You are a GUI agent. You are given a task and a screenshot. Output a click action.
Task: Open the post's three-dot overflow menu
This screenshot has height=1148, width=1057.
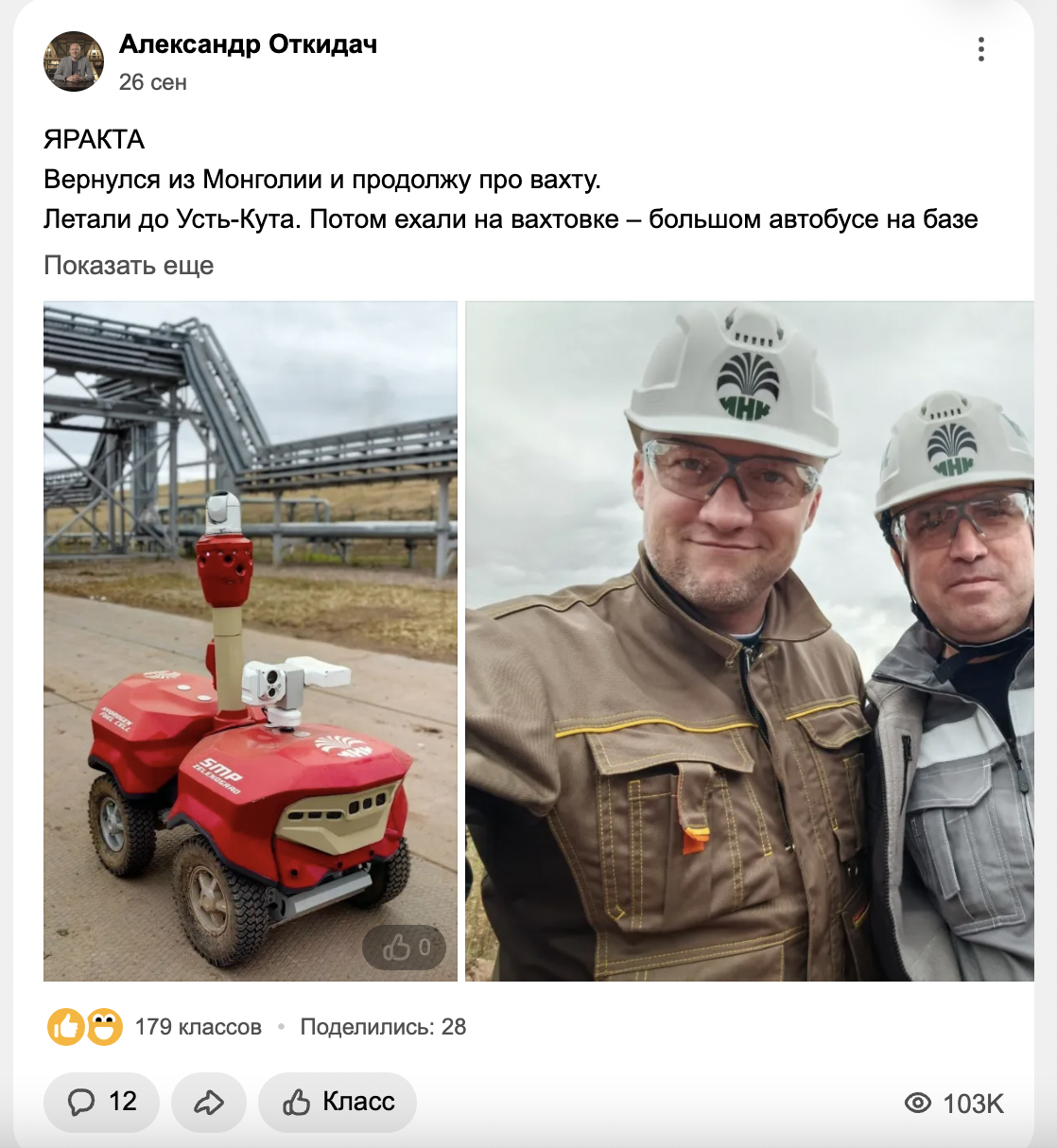tap(981, 49)
